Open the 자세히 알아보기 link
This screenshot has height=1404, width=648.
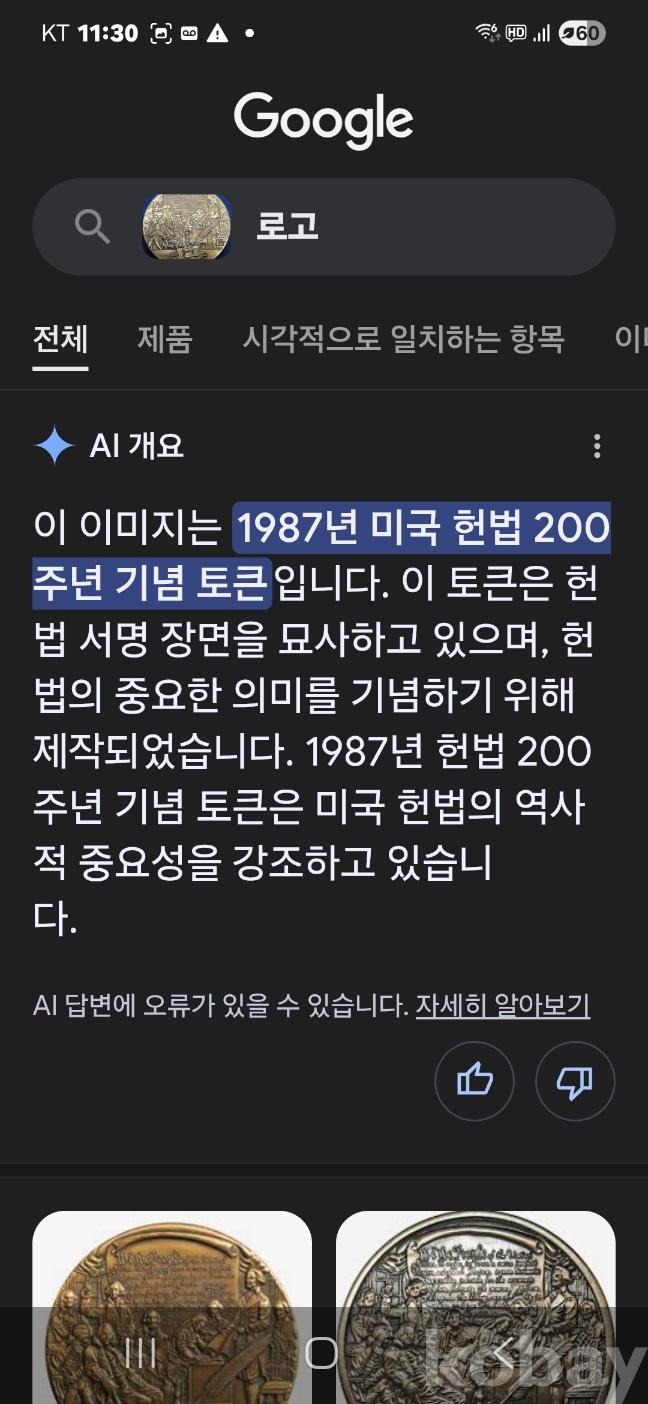pos(503,1005)
